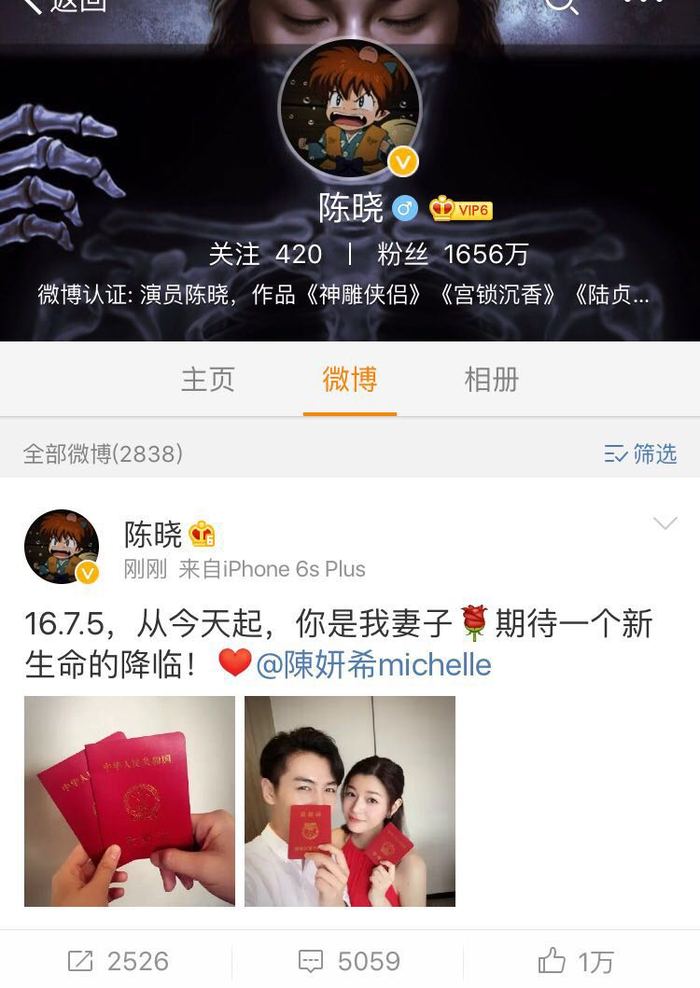Open the 筛选 filter option
The height and width of the screenshot is (988, 700).
pos(641,454)
